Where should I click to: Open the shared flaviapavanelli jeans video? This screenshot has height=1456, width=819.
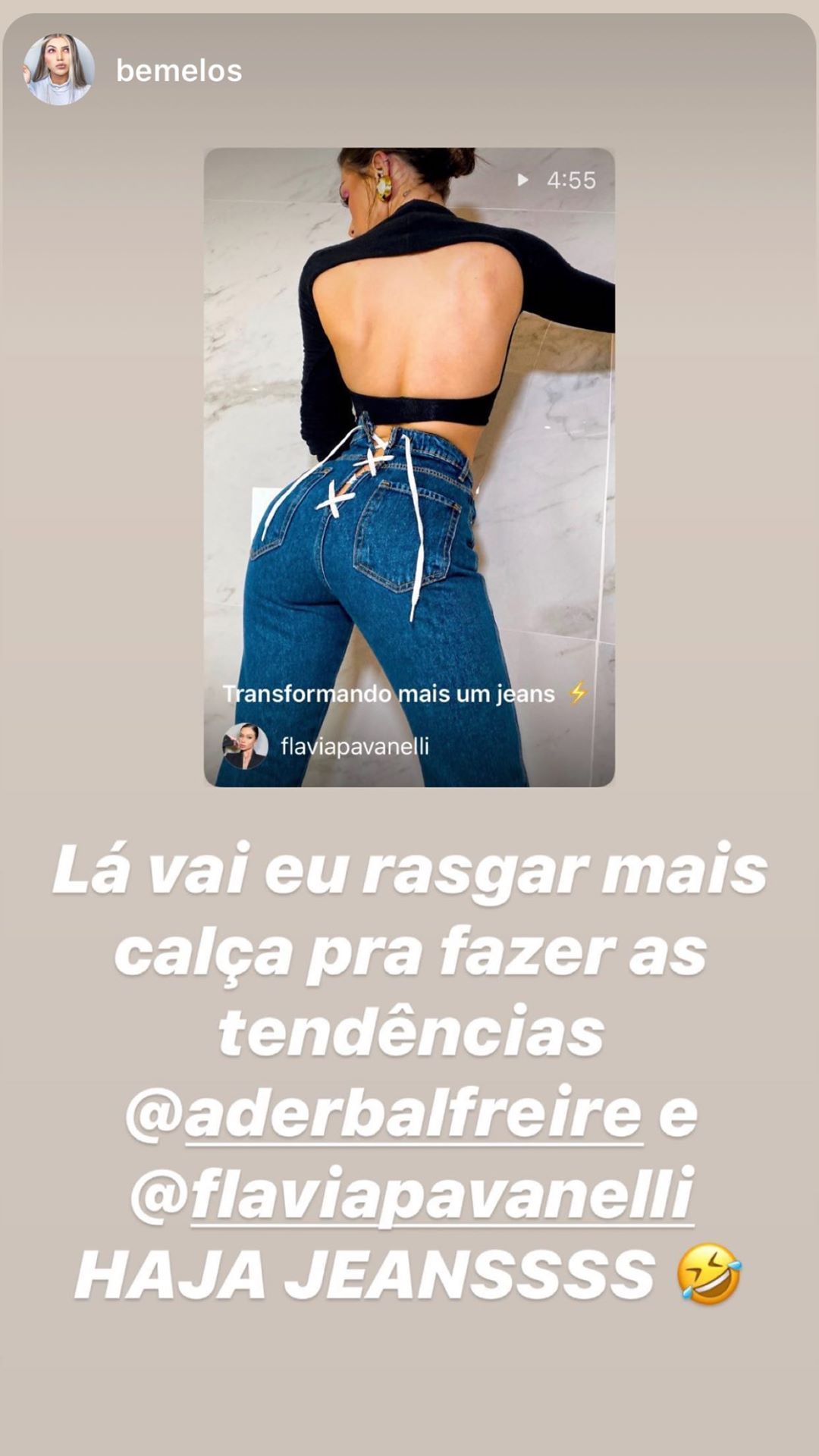coord(409,467)
